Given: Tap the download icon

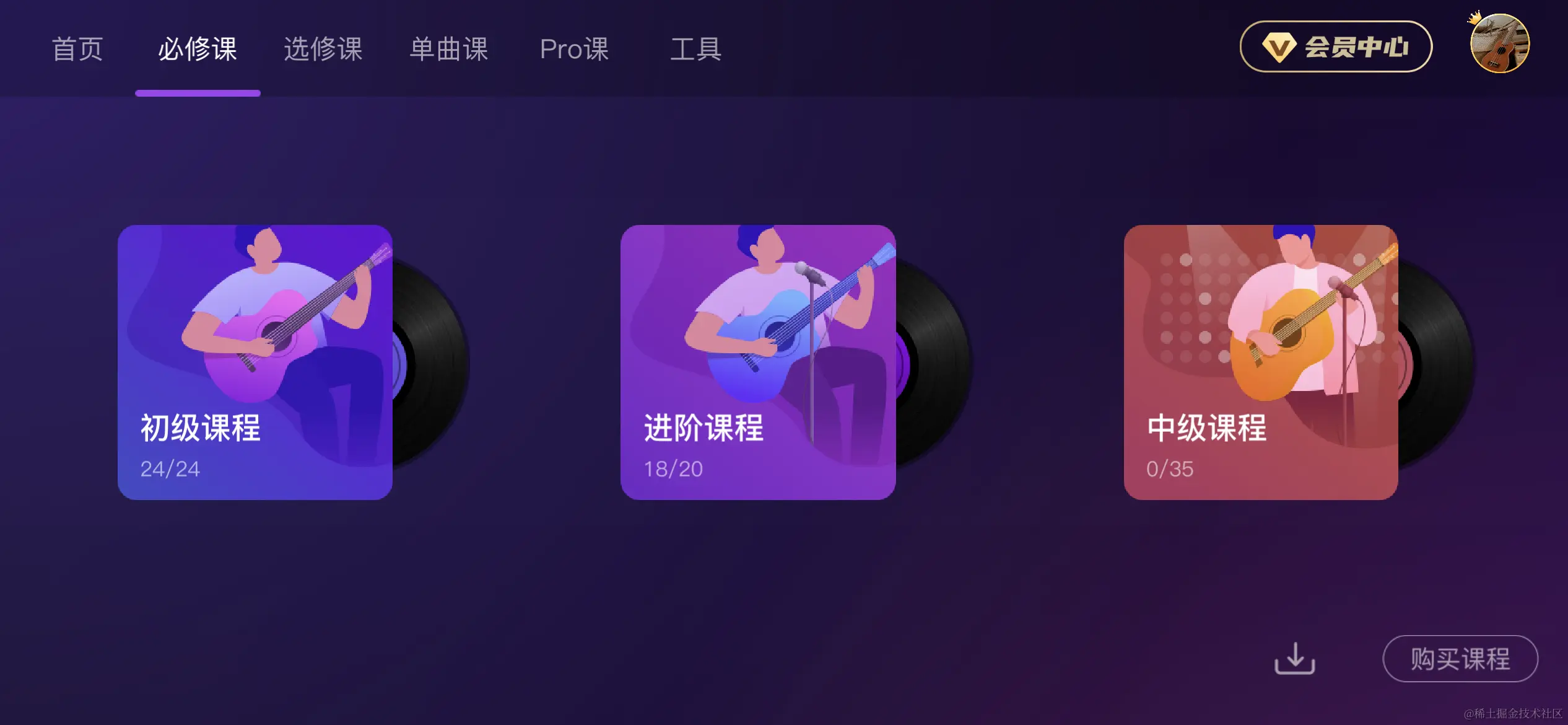Looking at the screenshot, I should 1294,658.
